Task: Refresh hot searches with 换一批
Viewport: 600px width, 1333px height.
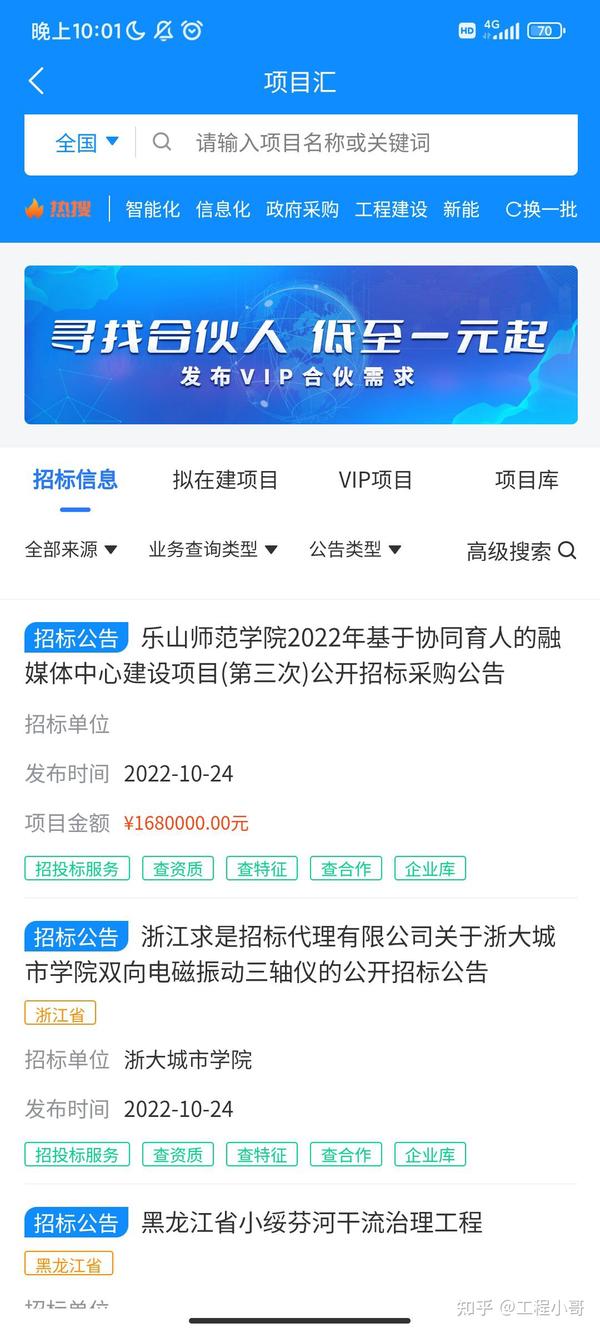Action: (x=541, y=209)
